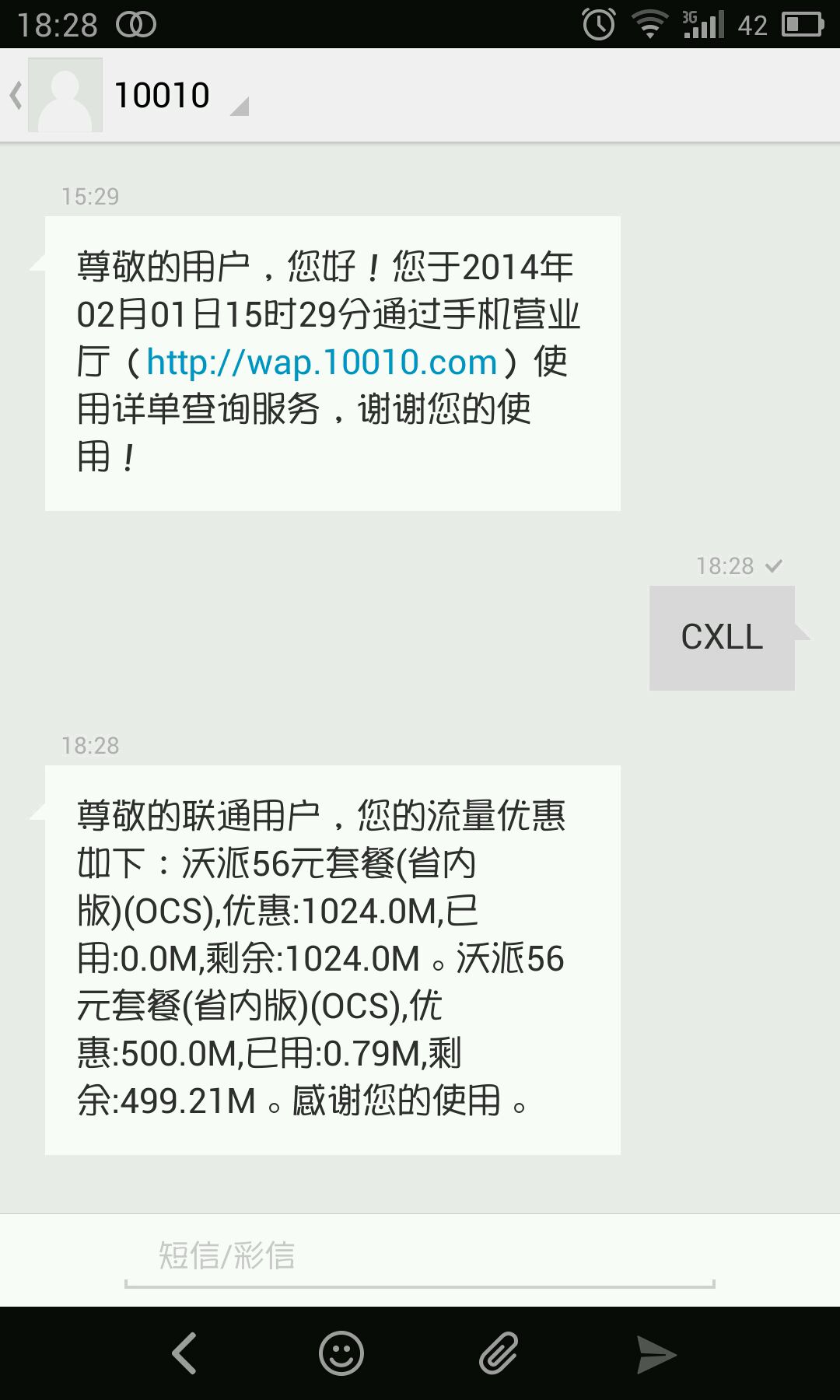840x1400 pixels.
Task: Focus the 短信/彩信 message input field
Action: click(x=418, y=1256)
